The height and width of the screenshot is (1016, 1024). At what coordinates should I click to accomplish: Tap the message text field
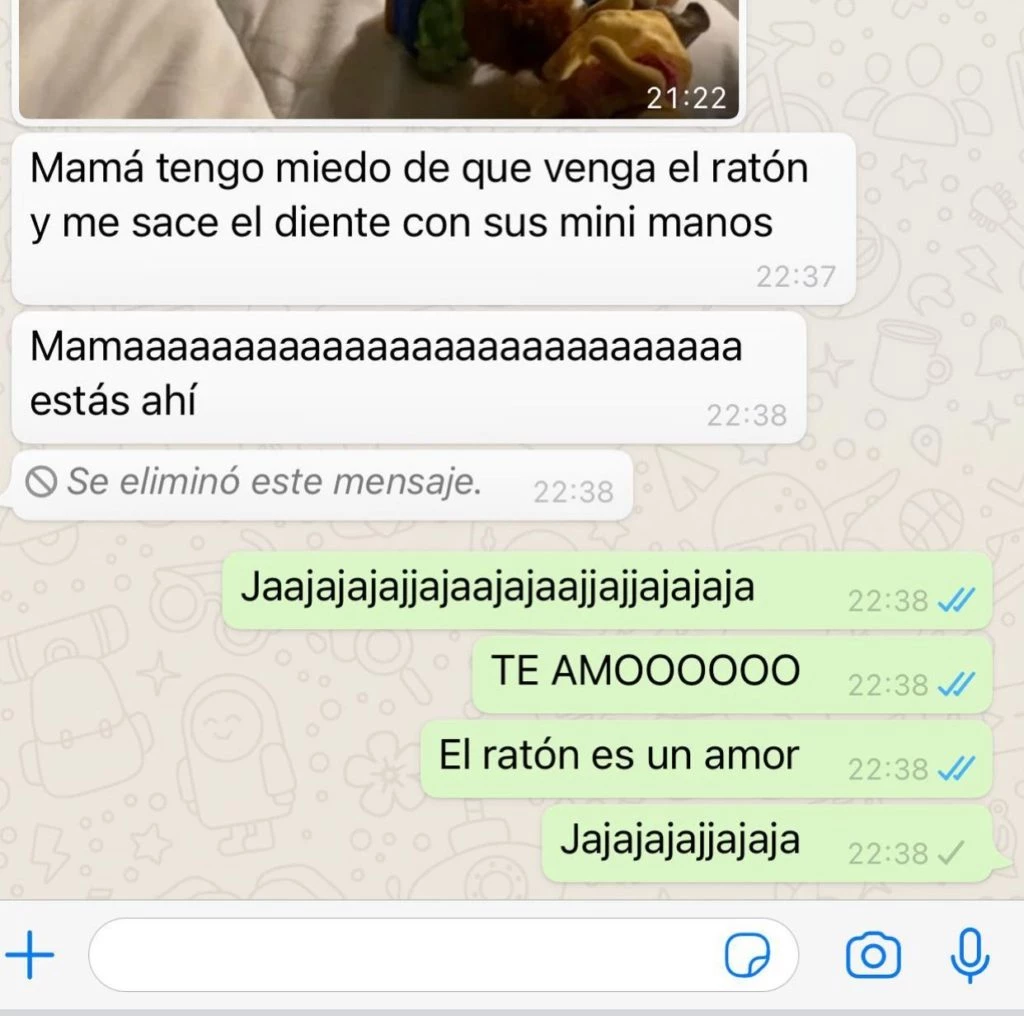click(x=400, y=955)
